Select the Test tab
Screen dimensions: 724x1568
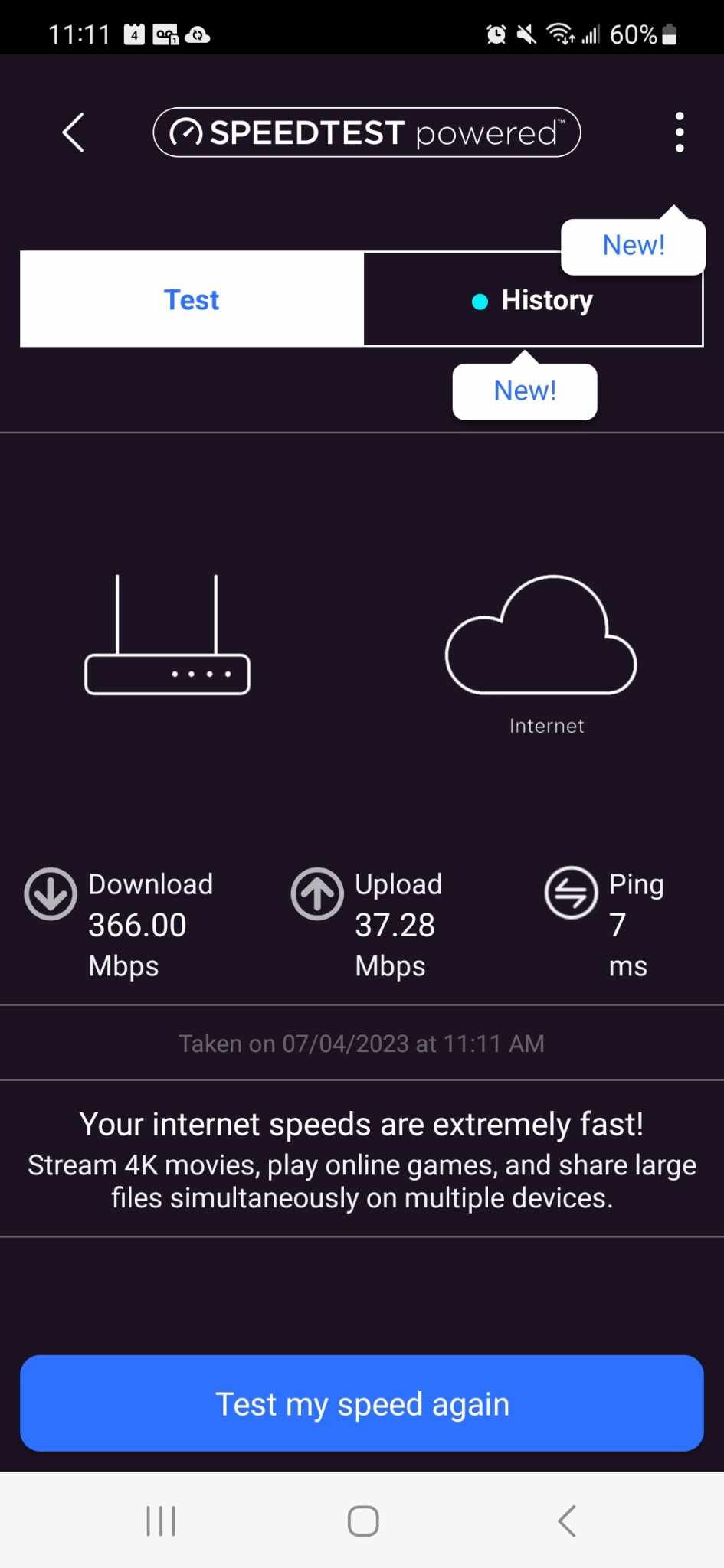pos(192,299)
